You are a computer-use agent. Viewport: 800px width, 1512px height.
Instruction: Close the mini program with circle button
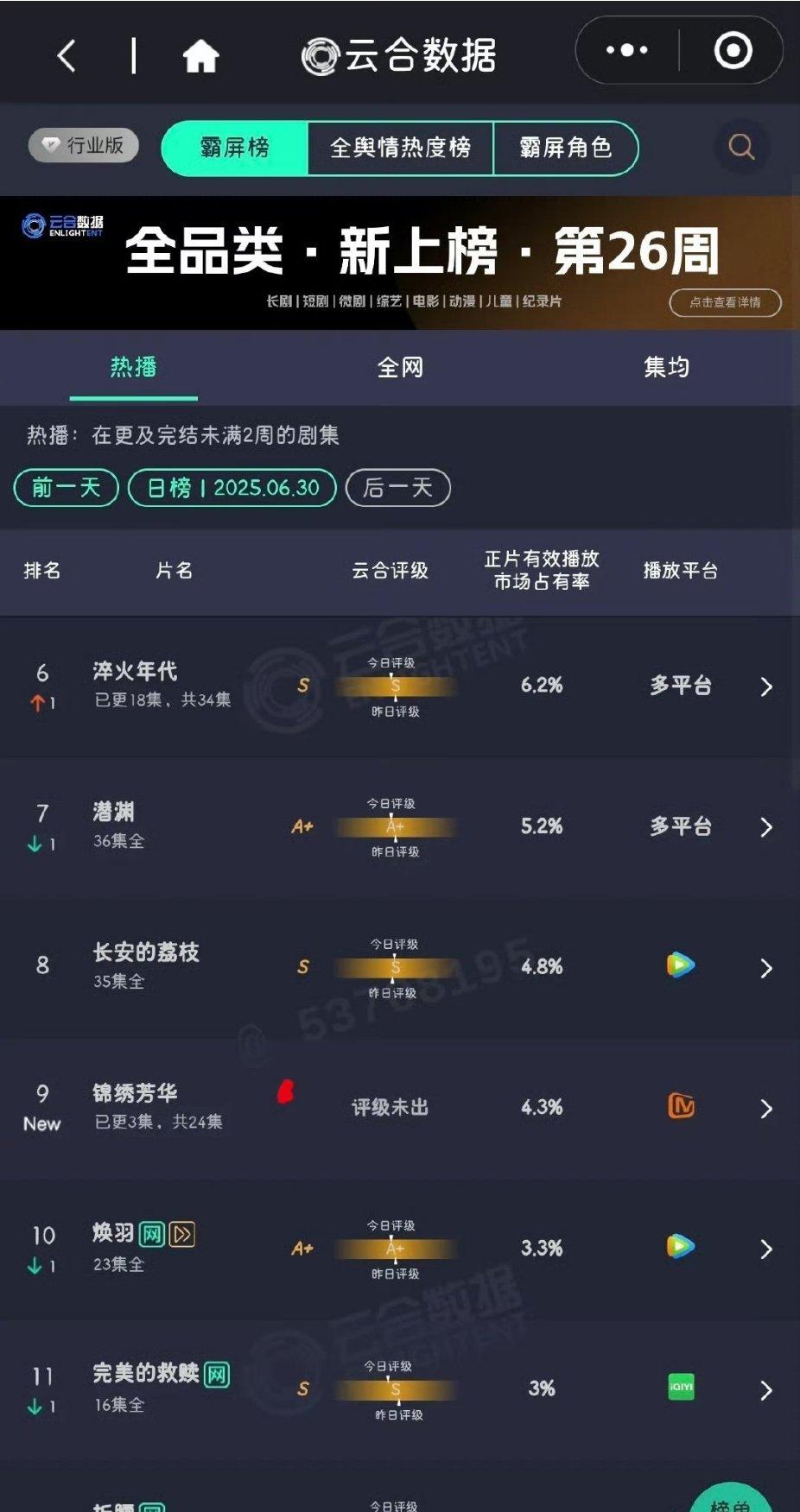(733, 50)
